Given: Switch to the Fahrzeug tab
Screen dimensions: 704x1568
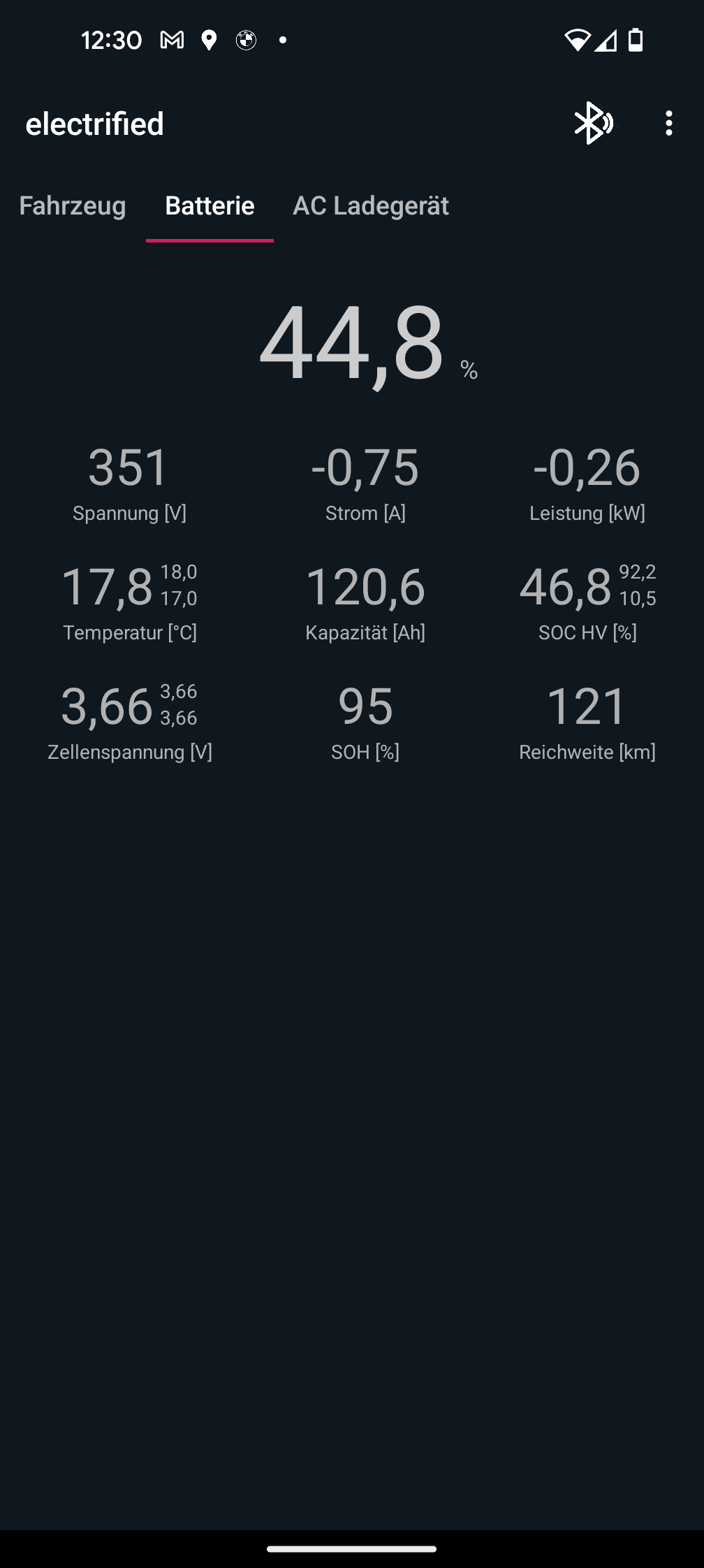Looking at the screenshot, I should (72, 205).
